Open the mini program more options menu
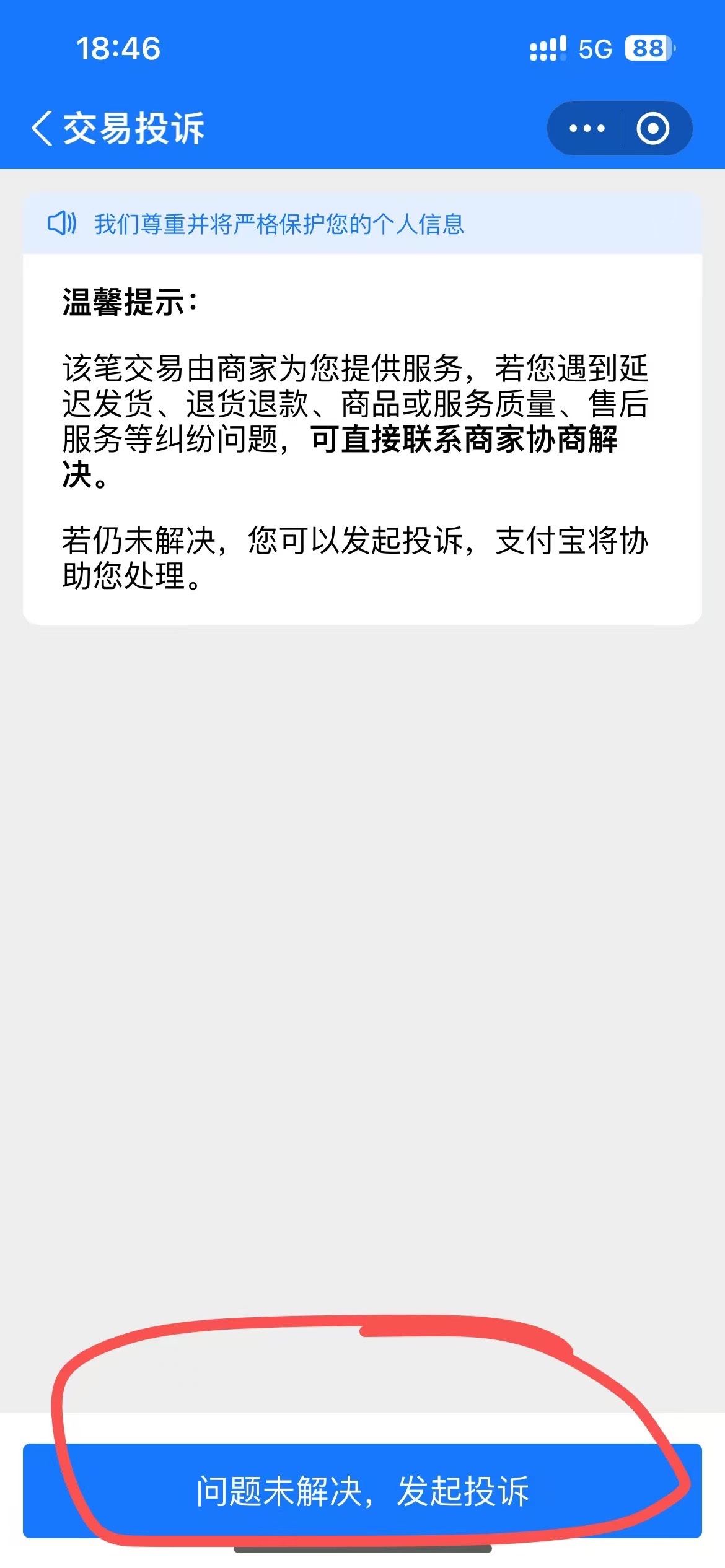Viewport: 725px width, 1568px height. [586, 128]
